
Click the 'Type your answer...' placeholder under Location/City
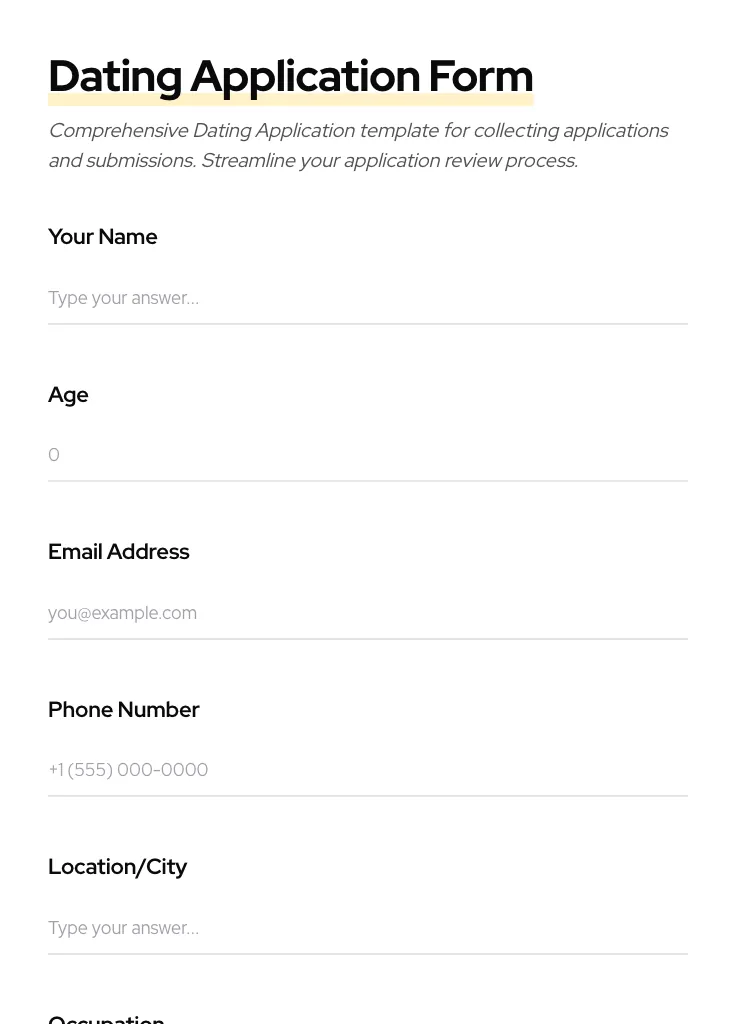(x=123, y=928)
